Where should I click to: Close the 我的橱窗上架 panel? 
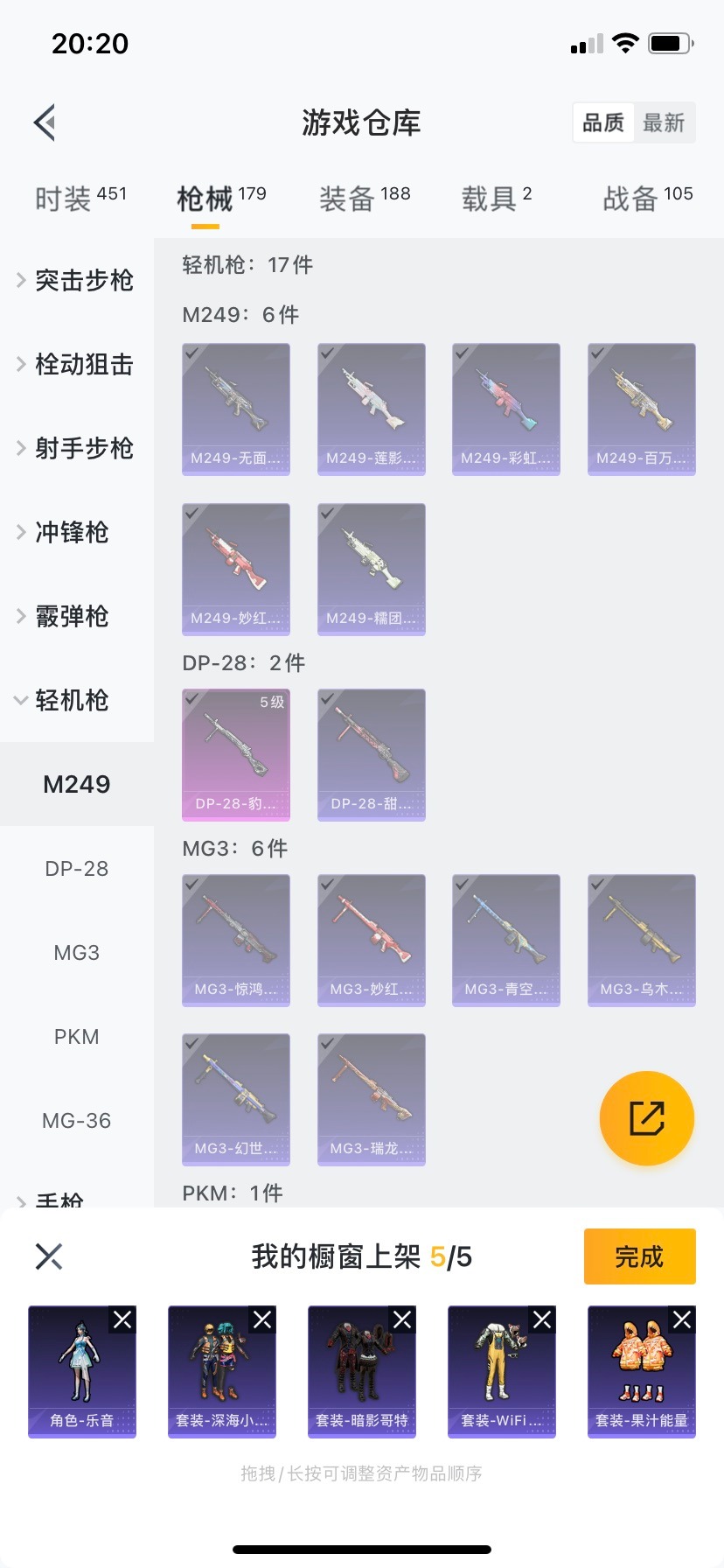coord(49,1256)
